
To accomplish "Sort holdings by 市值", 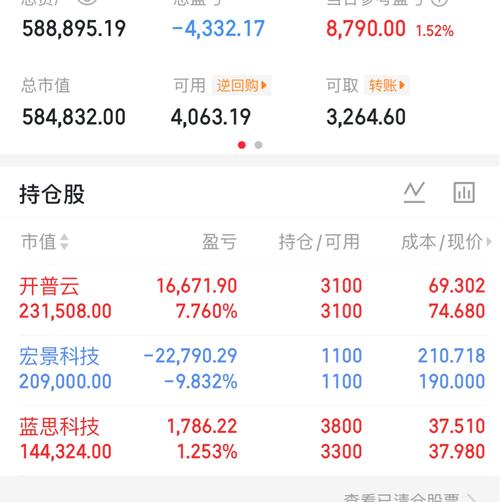I will coord(45,242).
